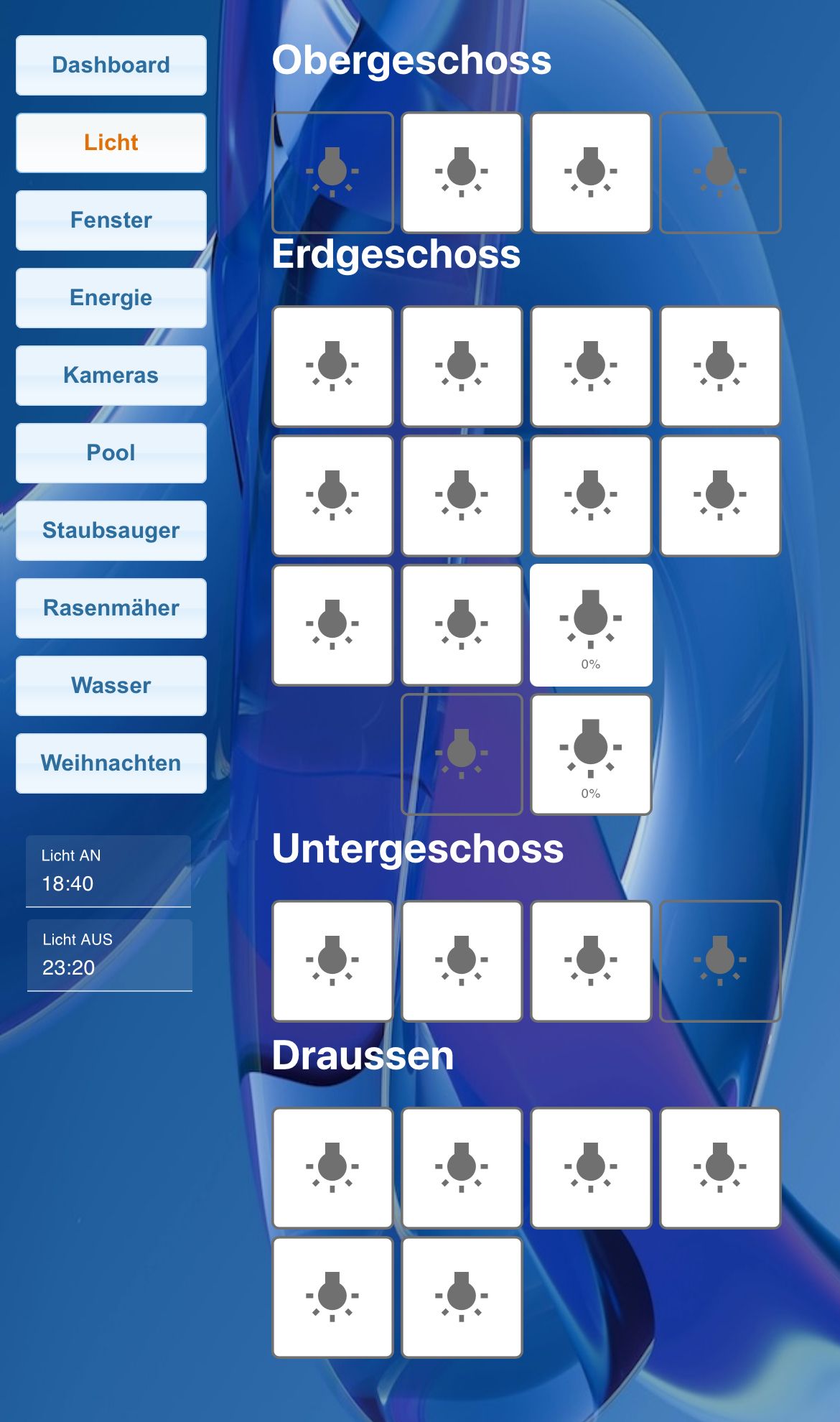Go to the Wasser section
840x1422 pixels.
111,685
